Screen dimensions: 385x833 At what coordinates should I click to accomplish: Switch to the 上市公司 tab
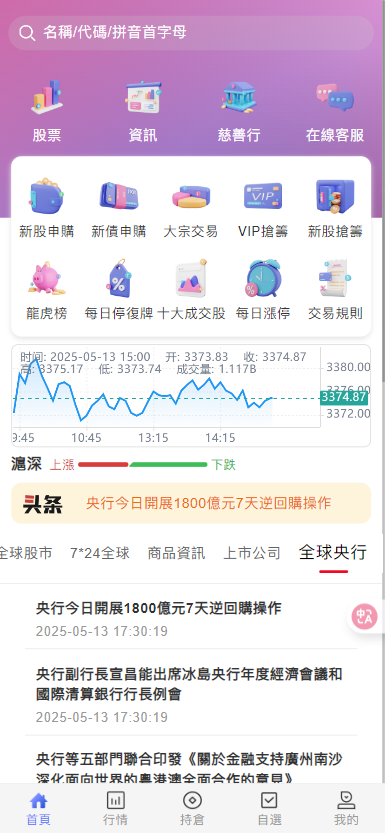[x=252, y=554]
